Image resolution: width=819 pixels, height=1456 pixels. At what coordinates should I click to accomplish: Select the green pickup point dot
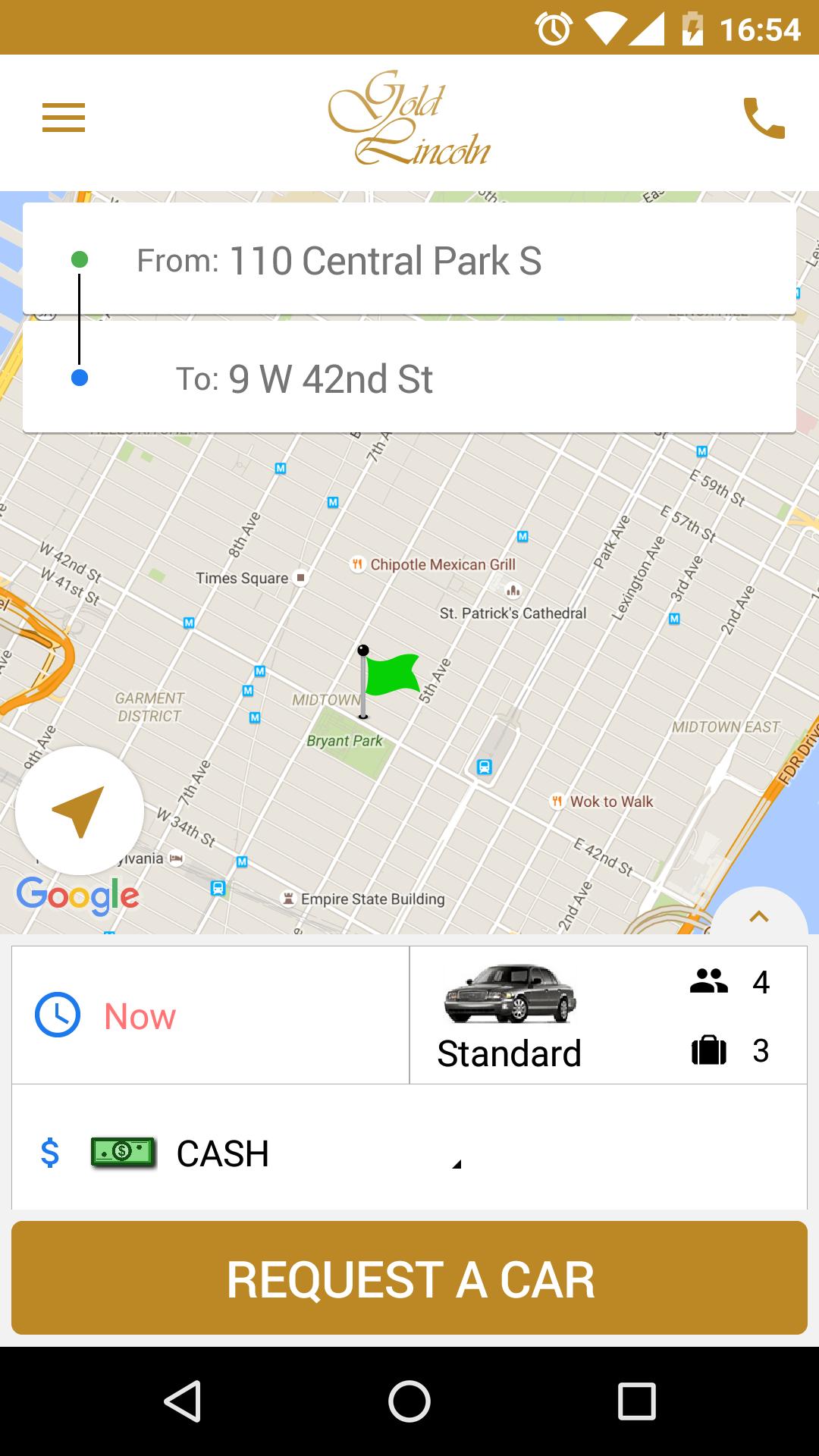[x=80, y=259]
